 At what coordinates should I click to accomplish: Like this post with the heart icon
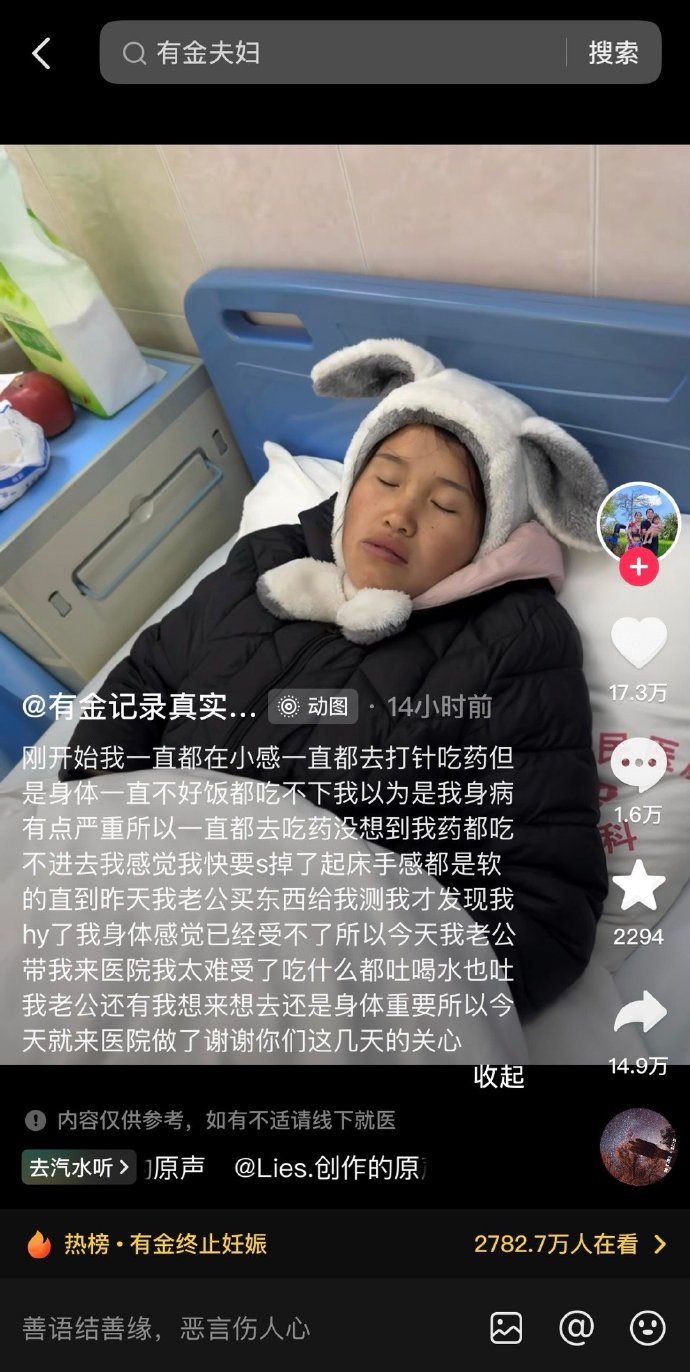[639, 643]
